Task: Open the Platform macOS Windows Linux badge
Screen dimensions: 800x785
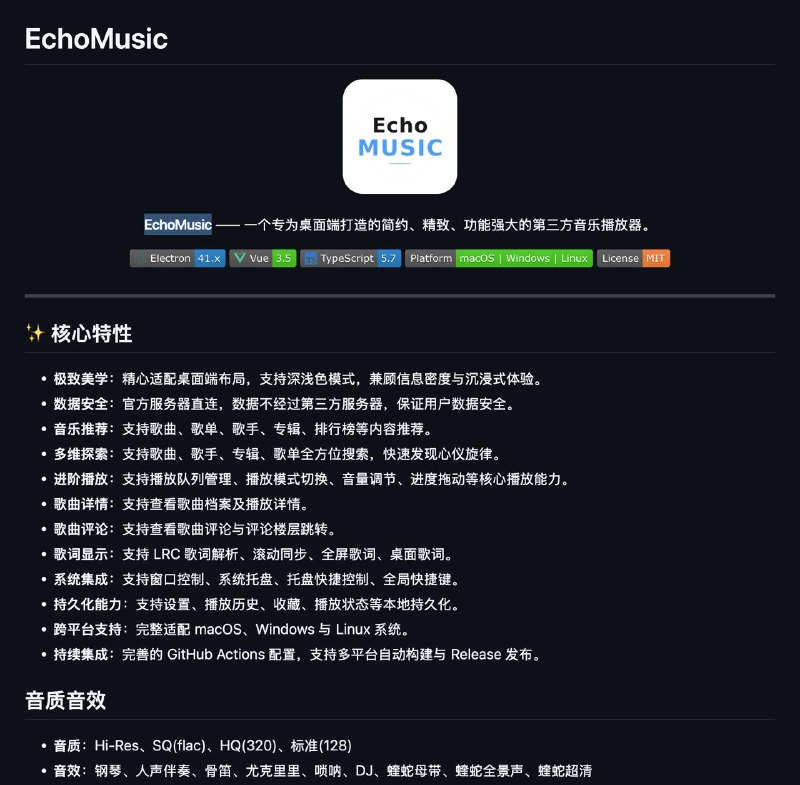Action: (498, 258)
